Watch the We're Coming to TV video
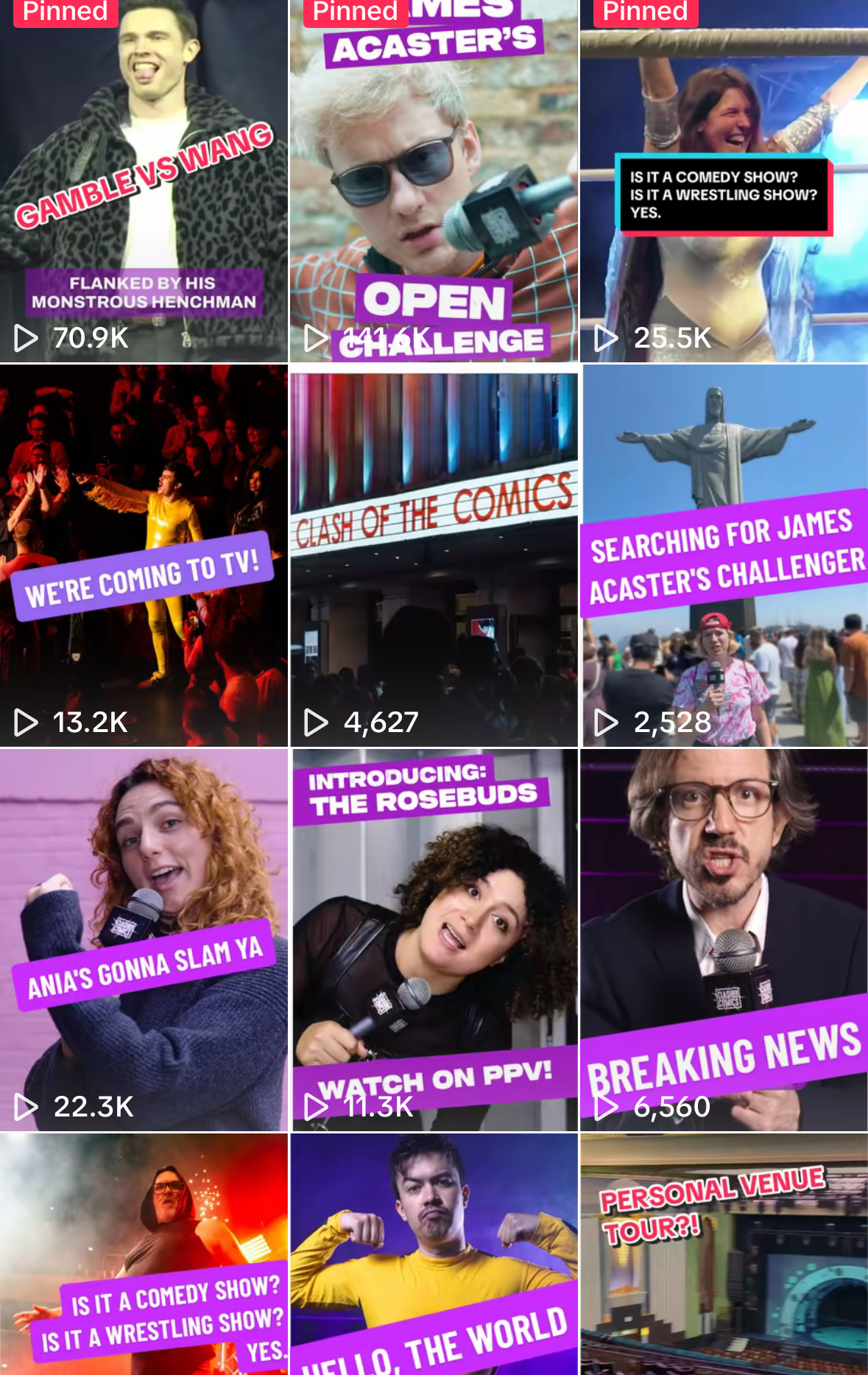Image resolution: width=868 pixels, height=1375 pixels. coord(144,556)
